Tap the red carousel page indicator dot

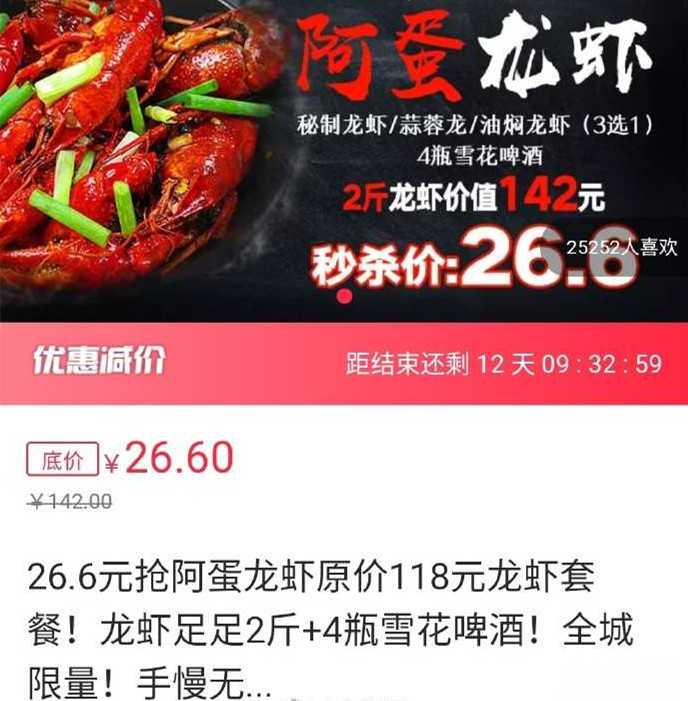pyautogui.click(x=345, y=297)
